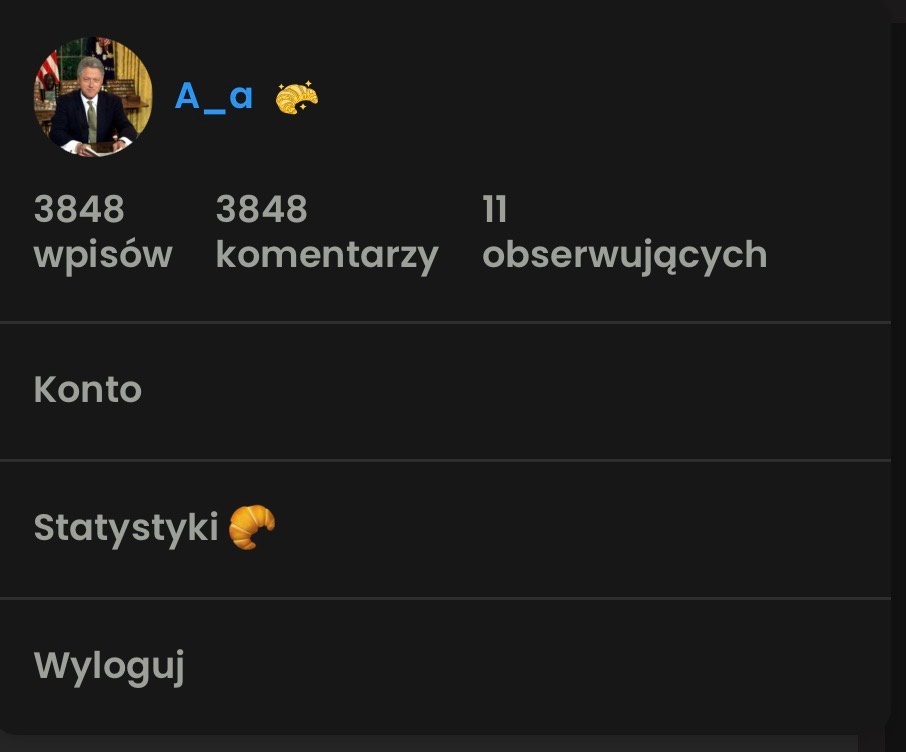View the 3848 komentarzy list
906x752 pixels.
pos(326,232)
